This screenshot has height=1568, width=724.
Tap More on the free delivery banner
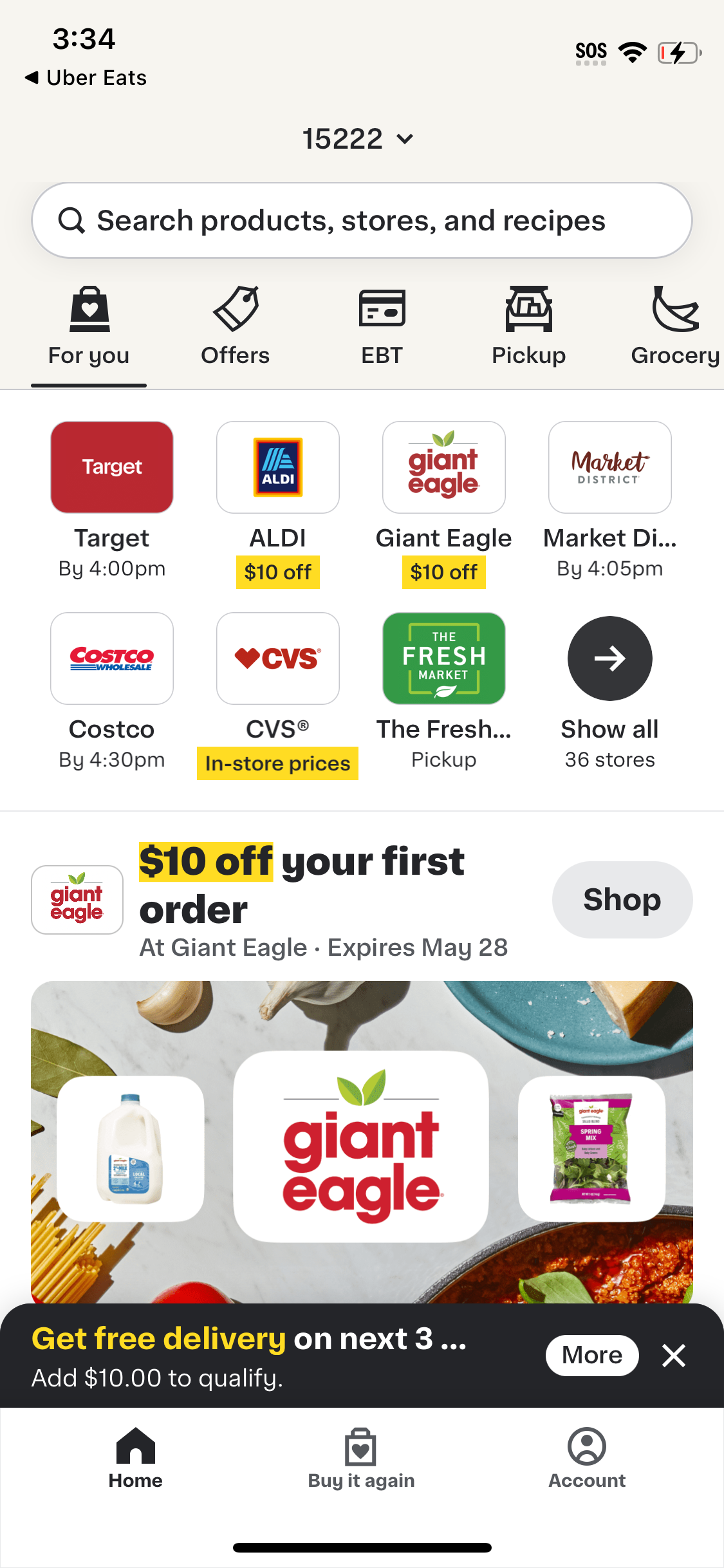click(x=591, y=1355)
